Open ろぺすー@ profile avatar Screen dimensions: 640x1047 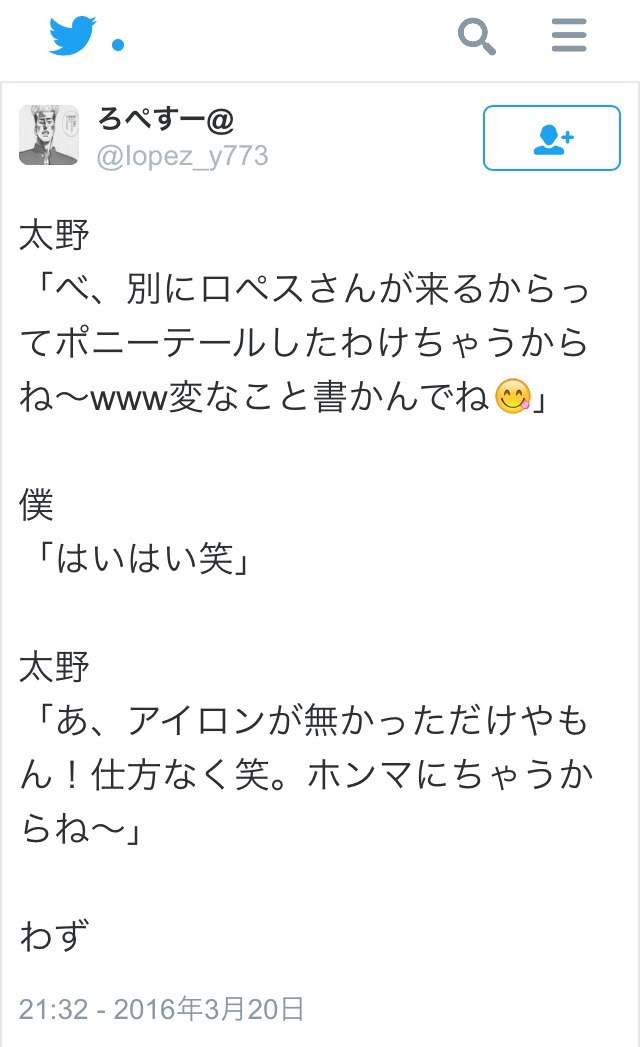(x=48, y=135)
